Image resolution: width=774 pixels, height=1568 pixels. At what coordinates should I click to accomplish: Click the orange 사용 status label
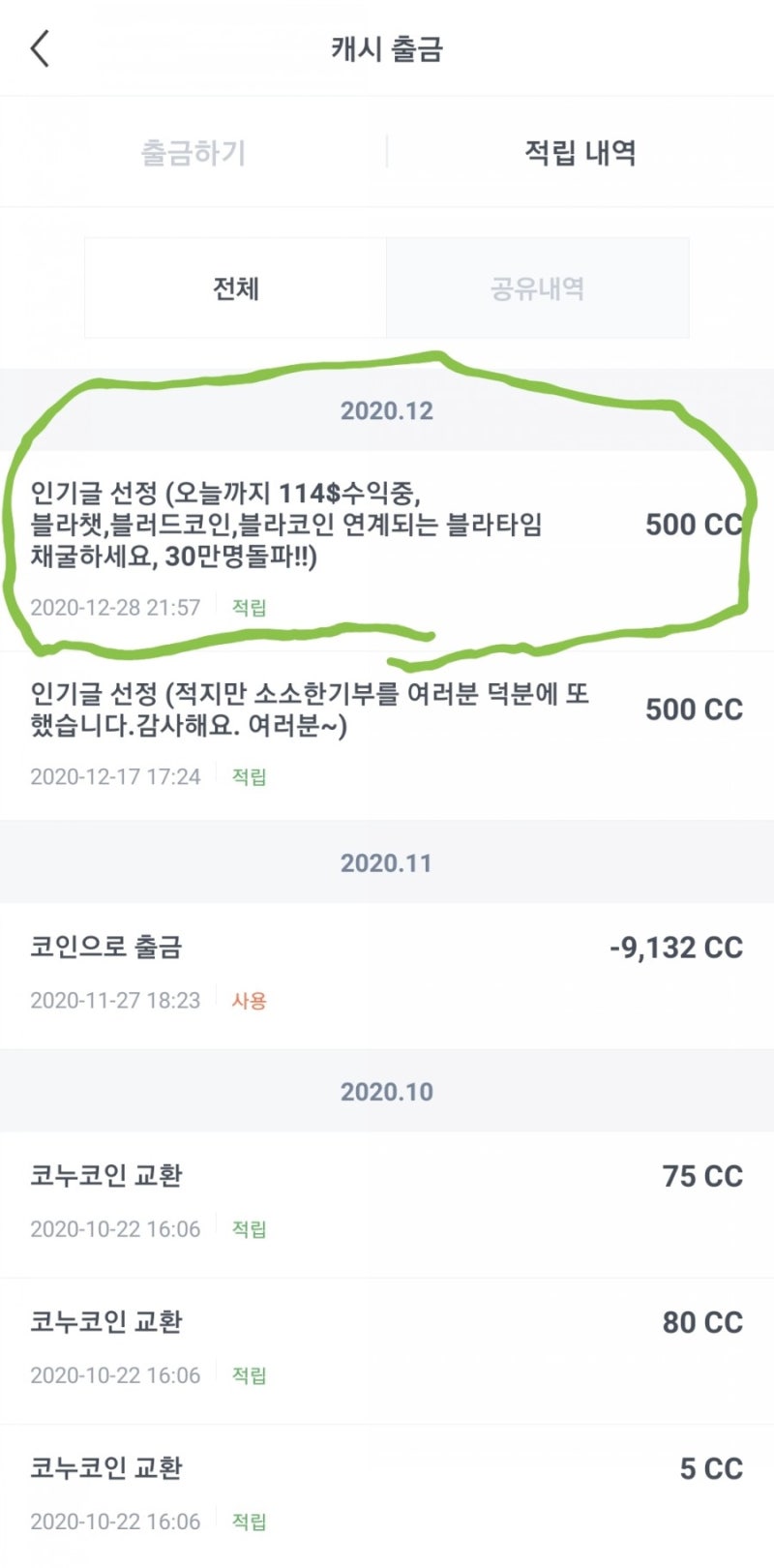[x=251, y=1001]
